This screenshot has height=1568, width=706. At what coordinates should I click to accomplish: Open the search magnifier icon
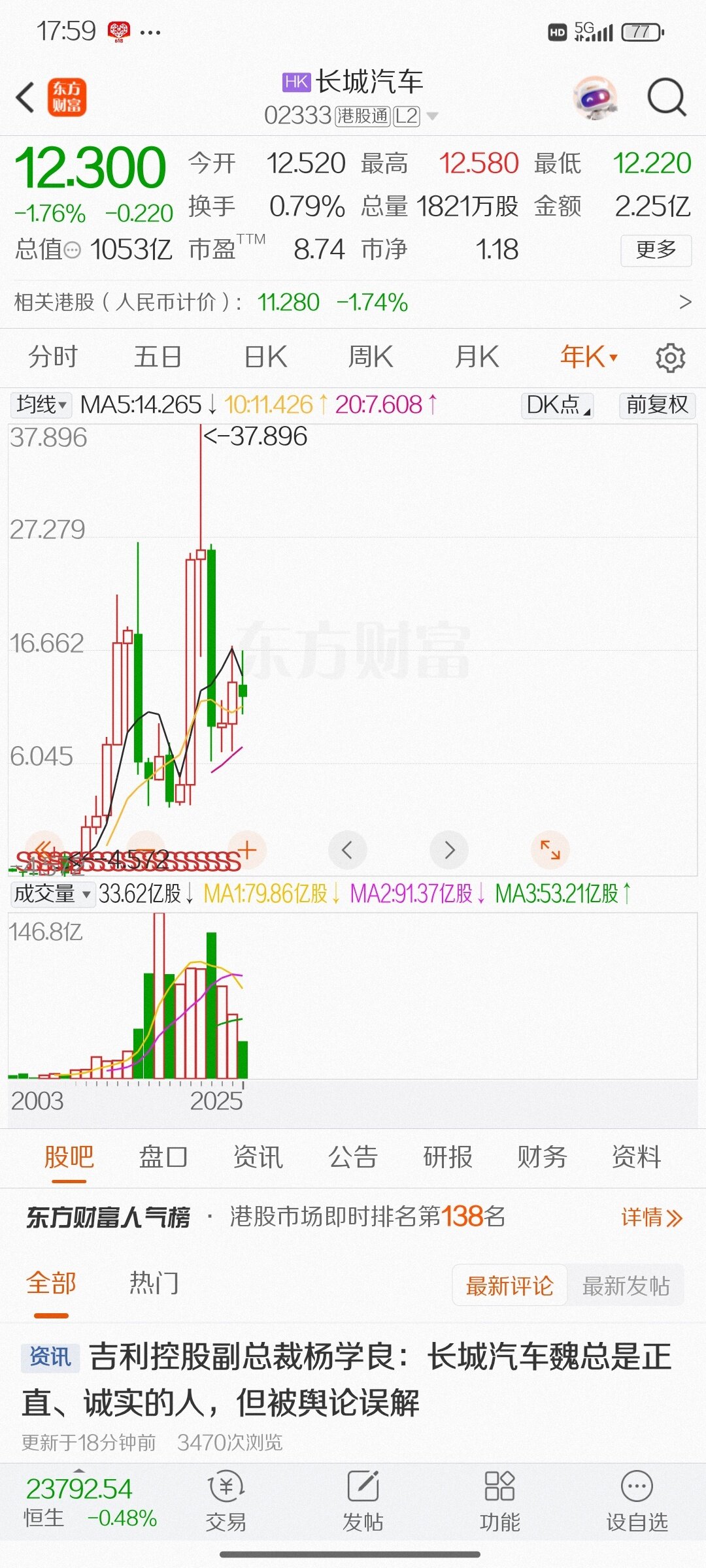[x=666, y=98]
